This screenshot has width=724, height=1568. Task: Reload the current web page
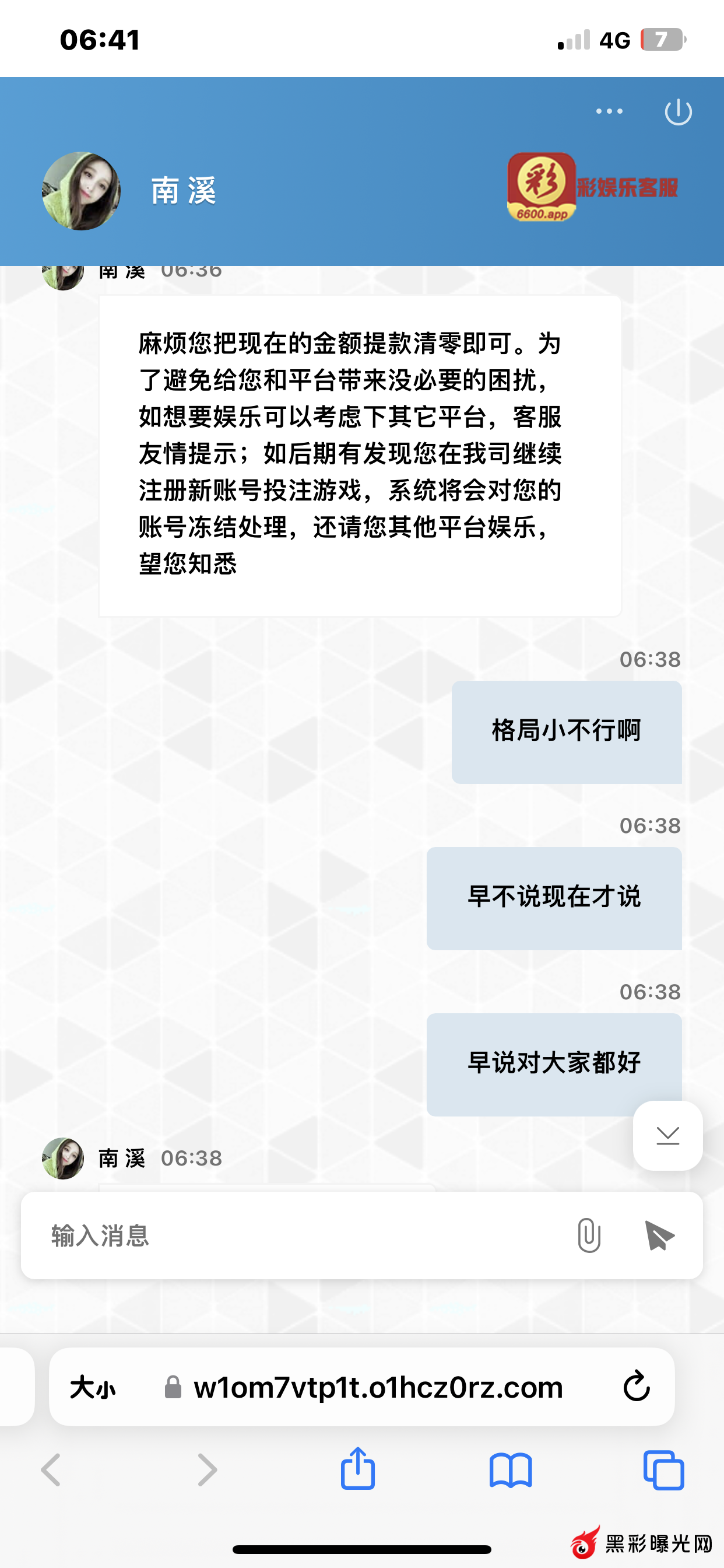pyautogui.click(x=637, y=1387)
